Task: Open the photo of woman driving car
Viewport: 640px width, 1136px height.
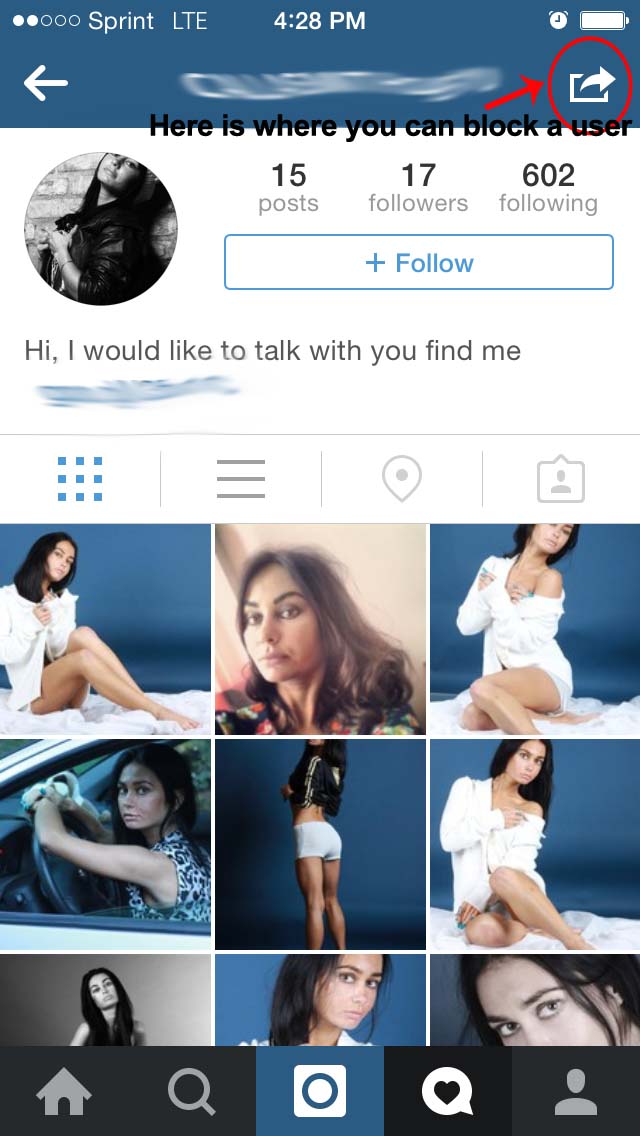Action: [x=105, y=844]
